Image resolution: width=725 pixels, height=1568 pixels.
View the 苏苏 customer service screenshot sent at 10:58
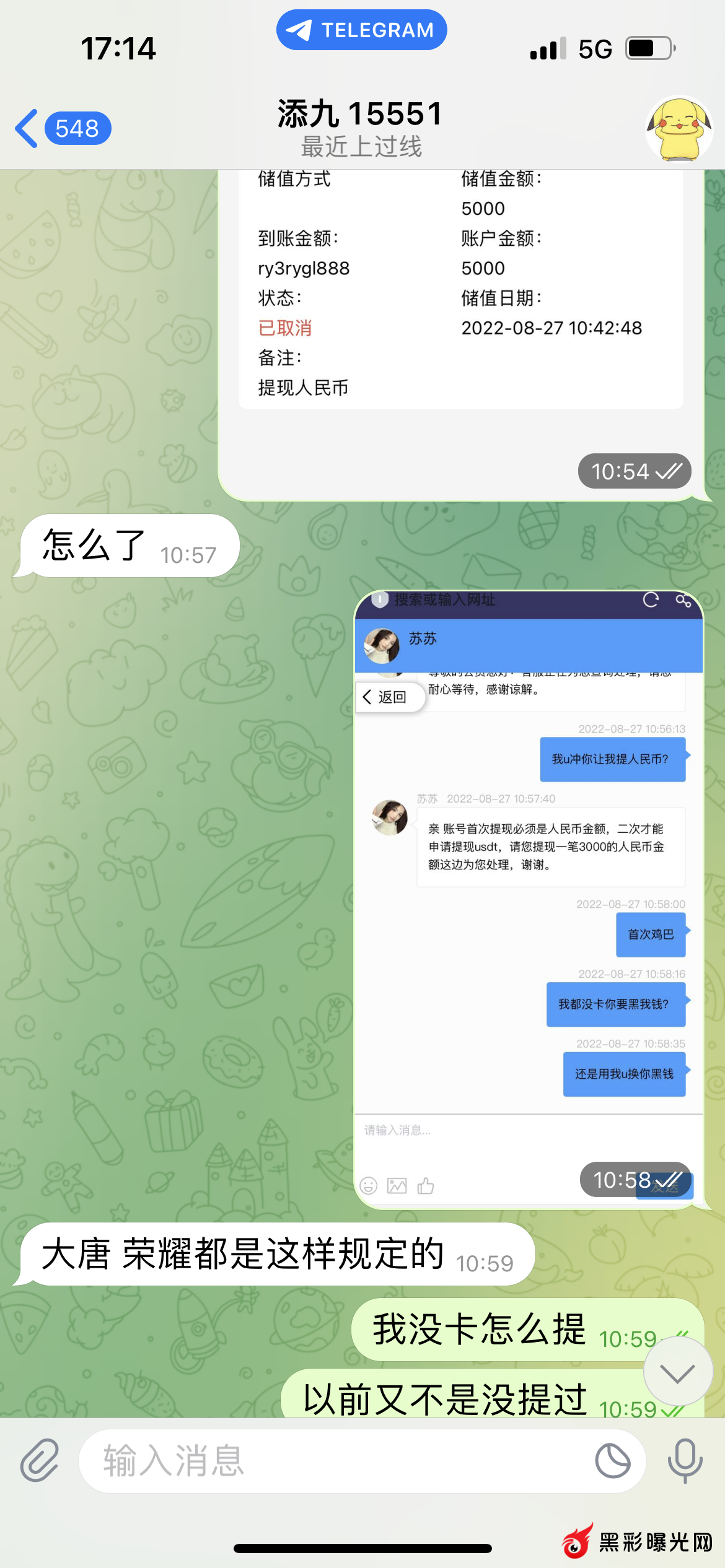pos(529,898)
